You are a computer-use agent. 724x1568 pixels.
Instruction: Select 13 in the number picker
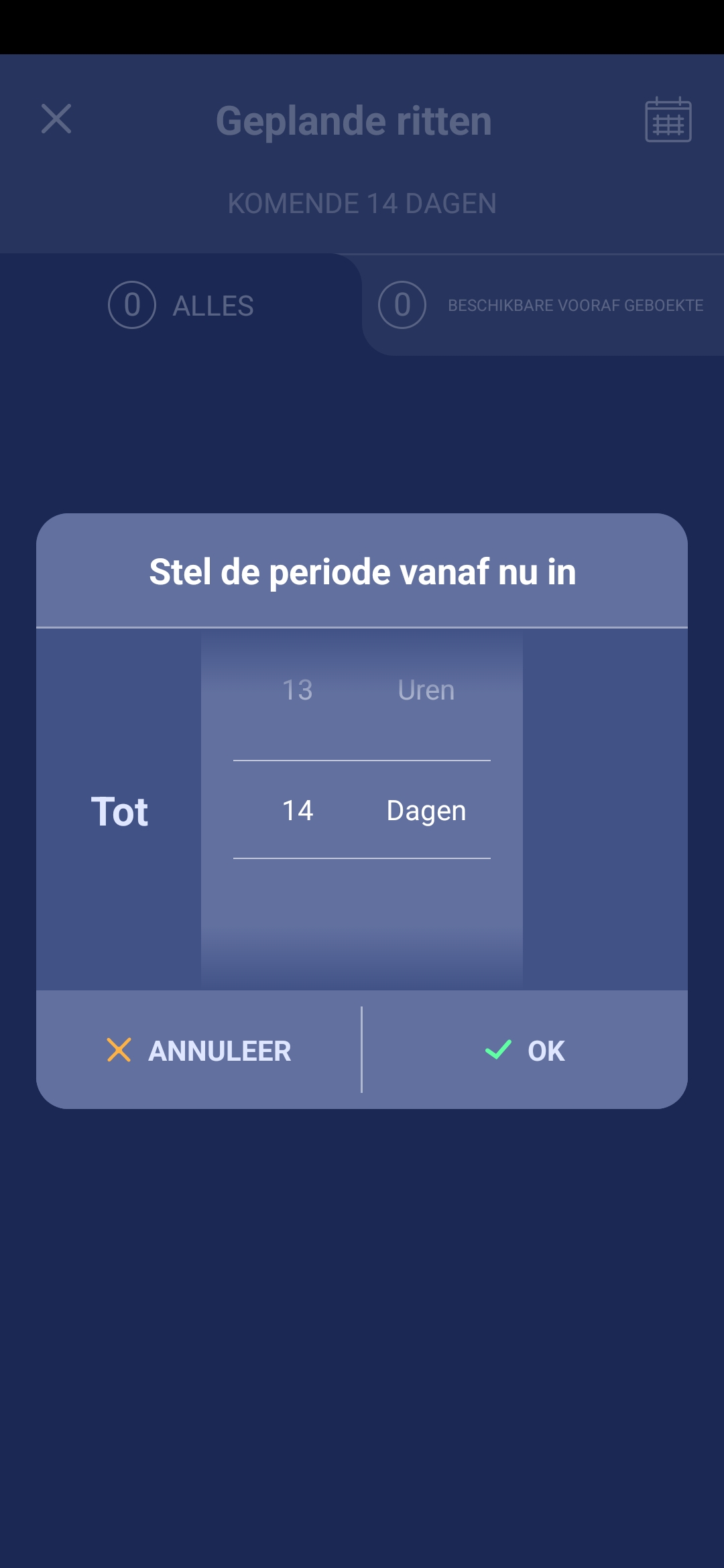coord(298,690)
